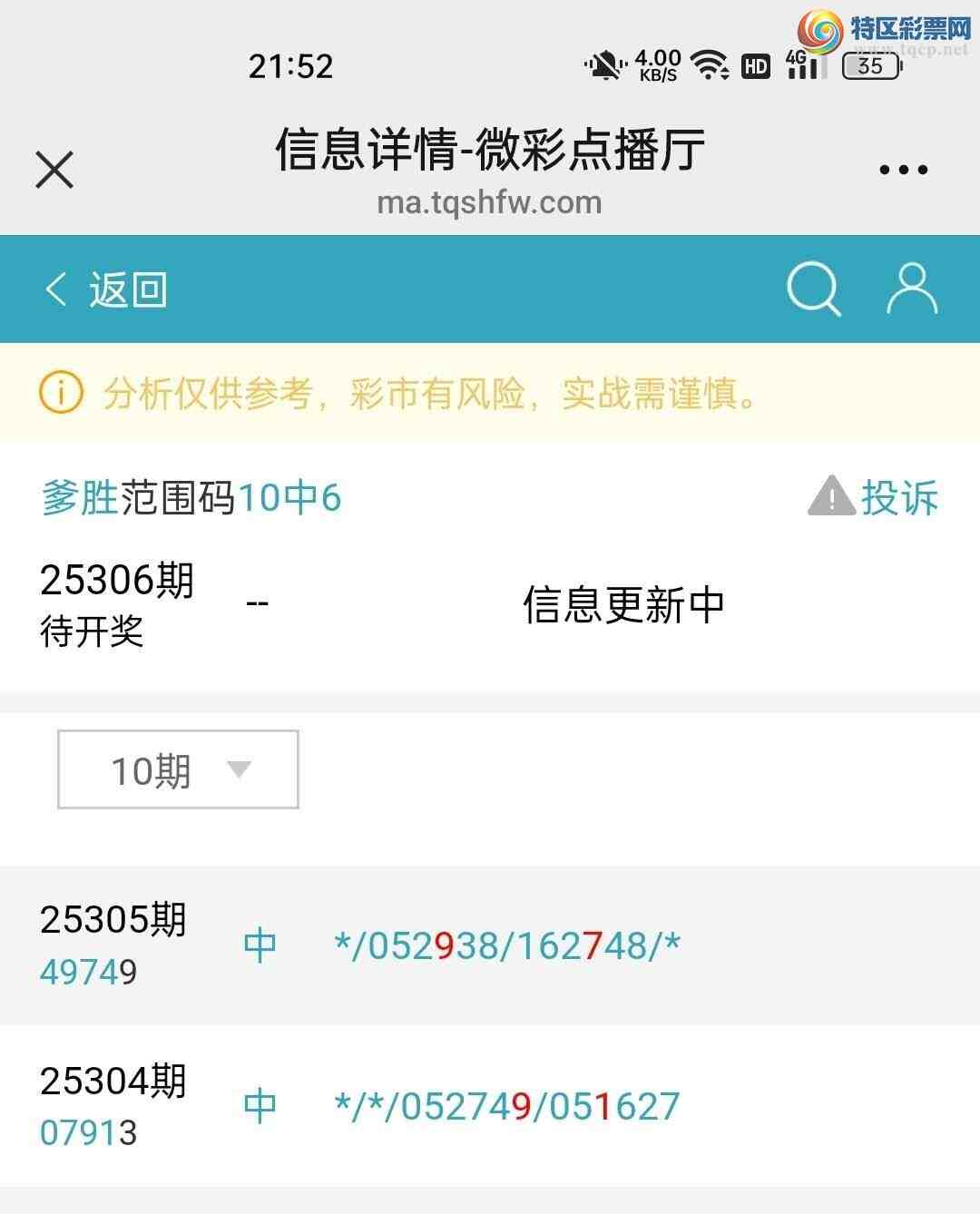Open the search with the magnifier icon
Screen dimensions: 980x1214
[x=813, y=289]
